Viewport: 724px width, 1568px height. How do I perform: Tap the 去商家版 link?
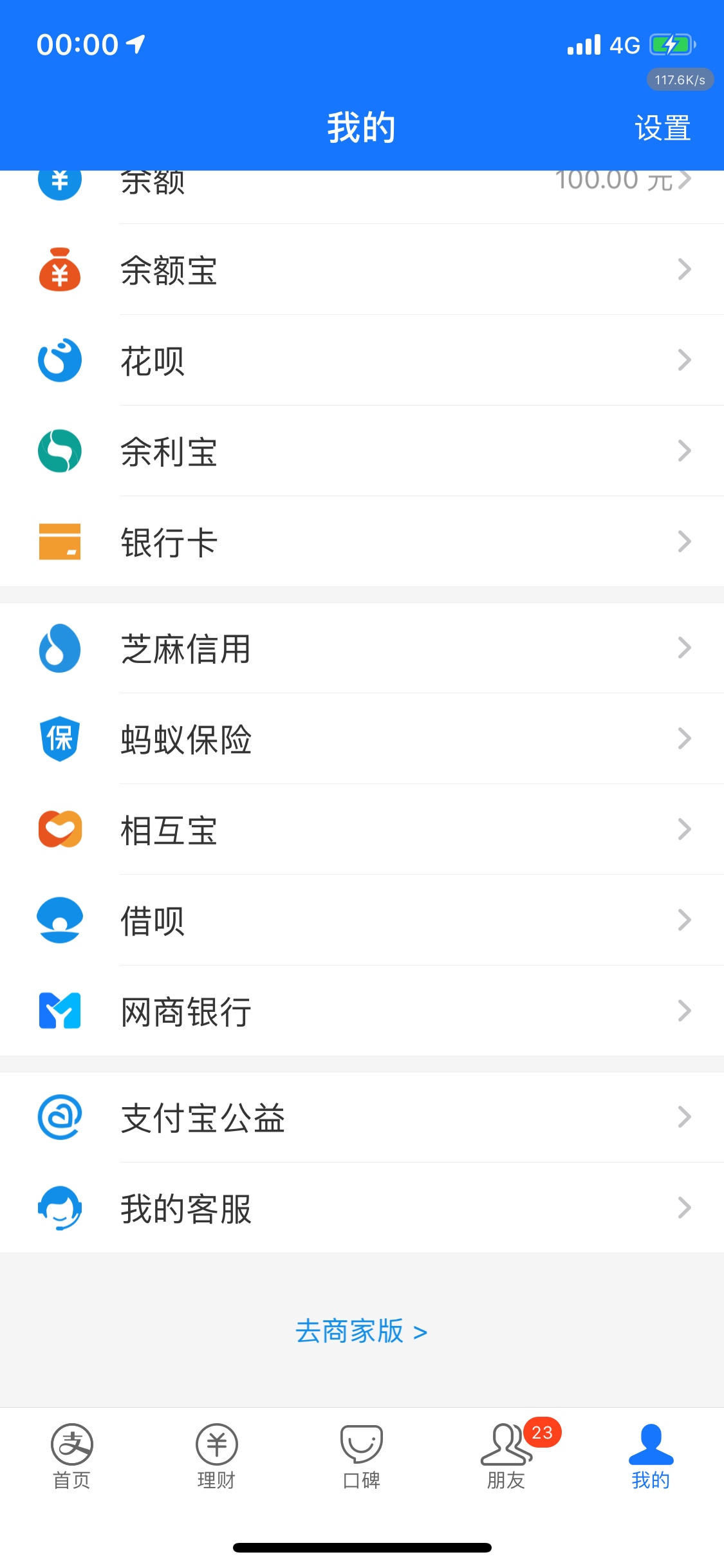click(362, 1330)
